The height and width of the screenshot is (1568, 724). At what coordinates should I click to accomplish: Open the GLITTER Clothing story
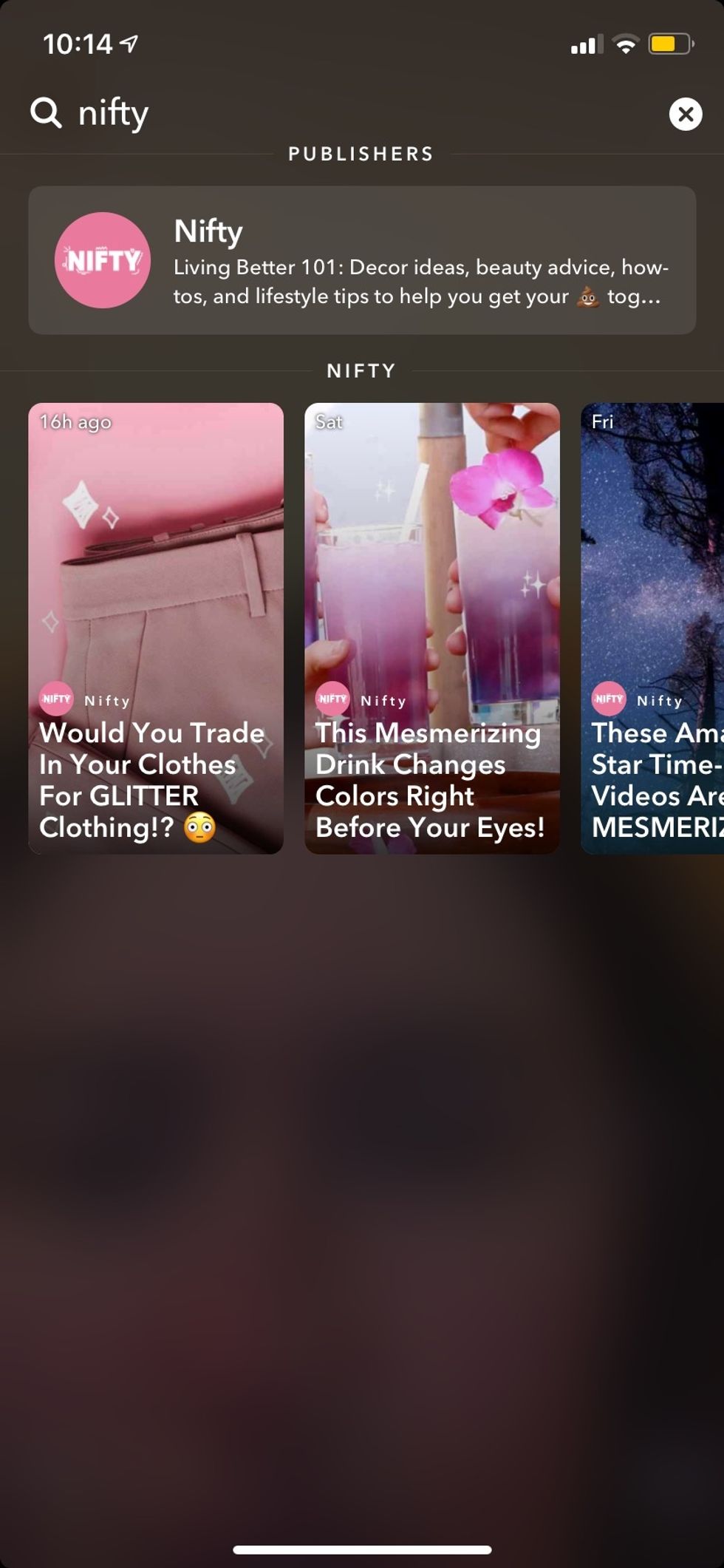click(x=156, y=628)
